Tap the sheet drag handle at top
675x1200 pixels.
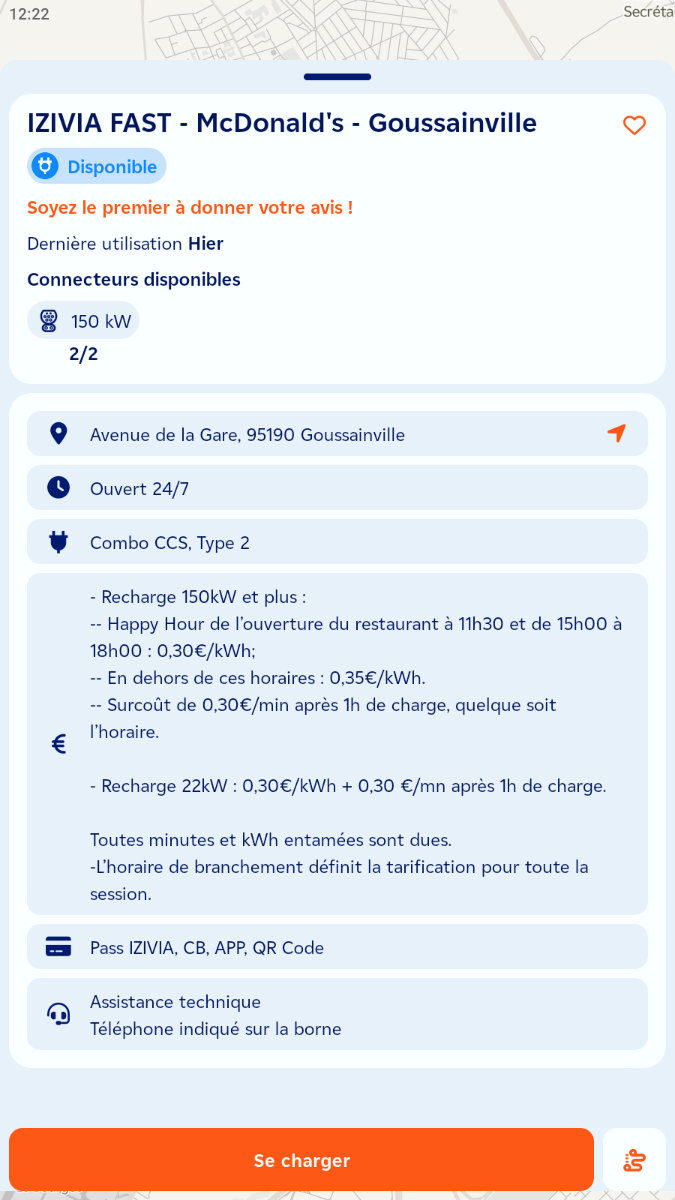(x=337, y=77)
